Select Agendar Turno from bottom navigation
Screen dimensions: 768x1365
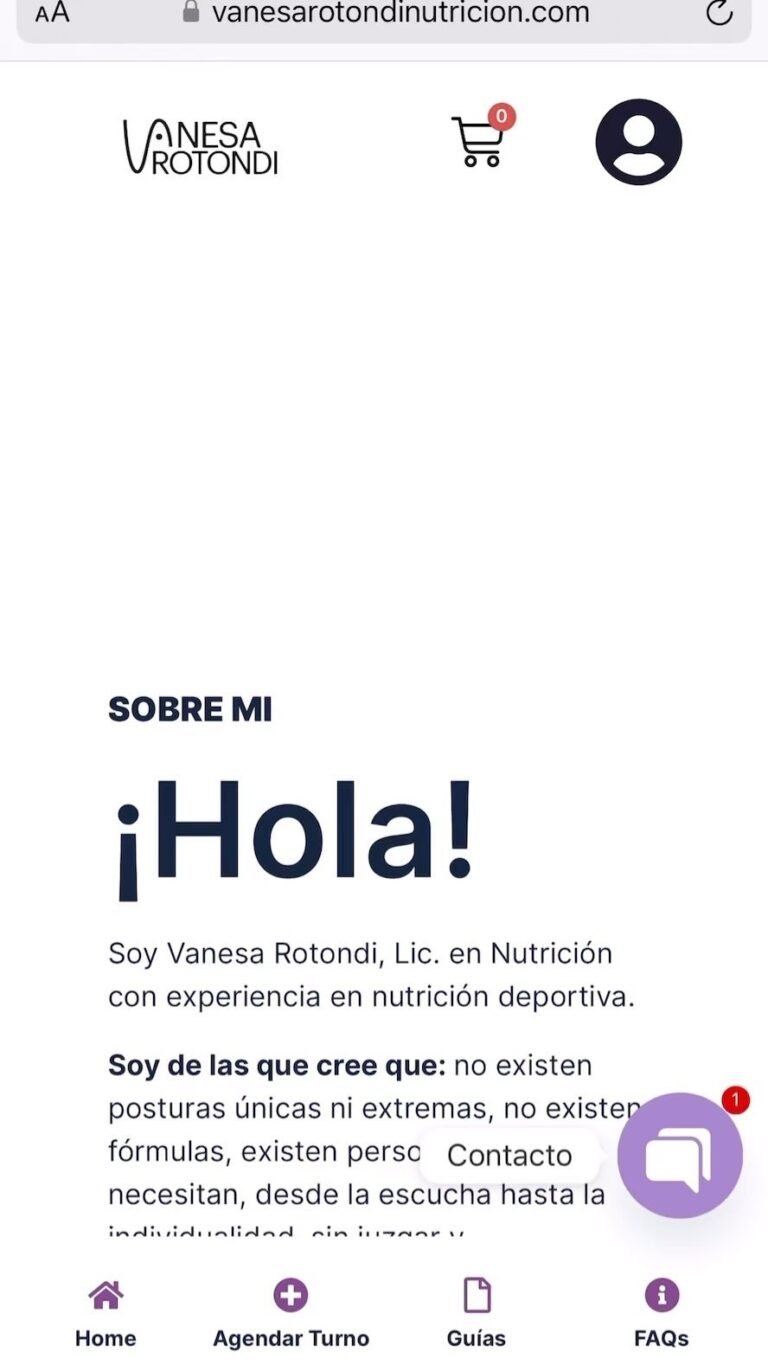[289, 1338]
